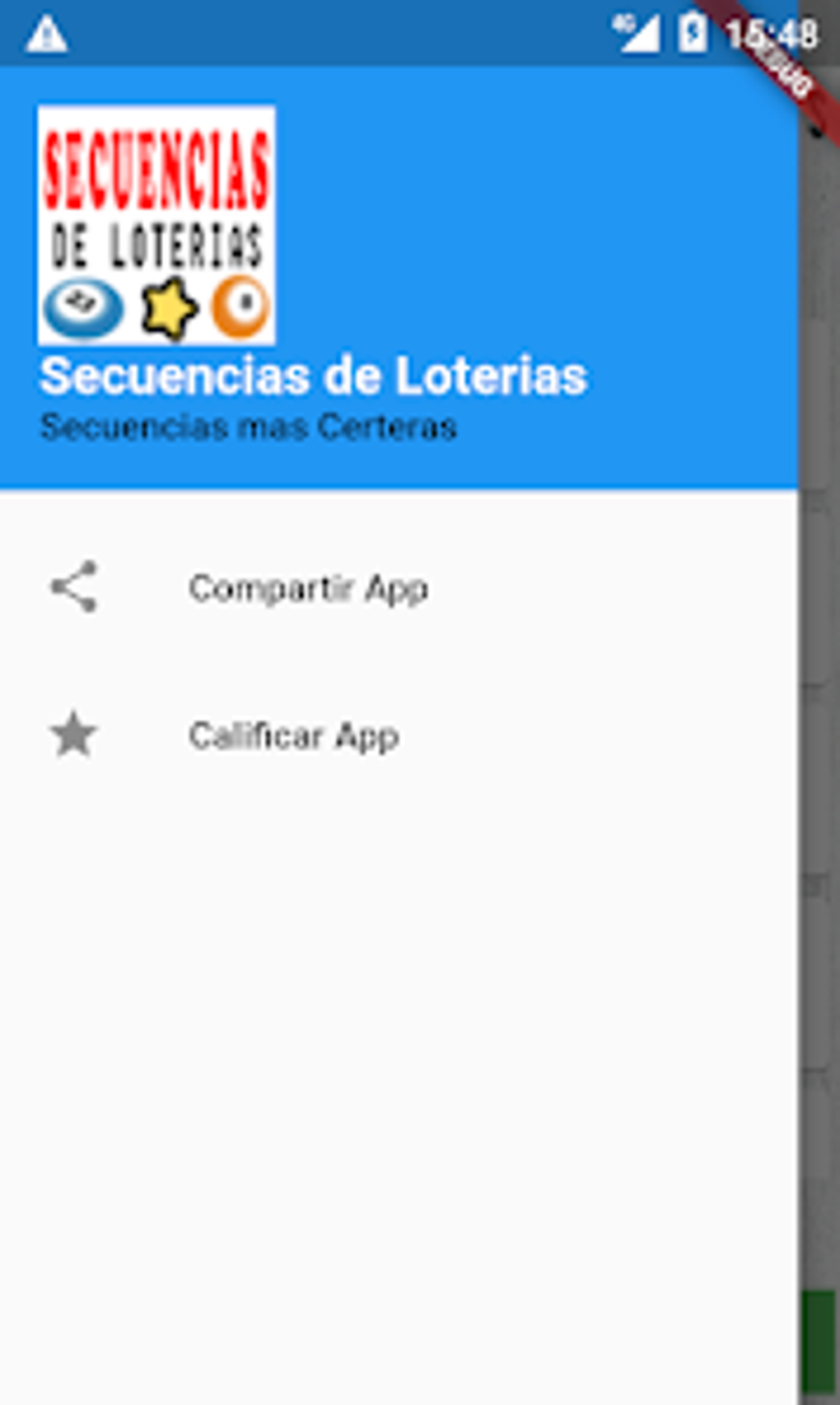Click the blue dice ball in the logo
840x1405 pixels.
point(85,308)
